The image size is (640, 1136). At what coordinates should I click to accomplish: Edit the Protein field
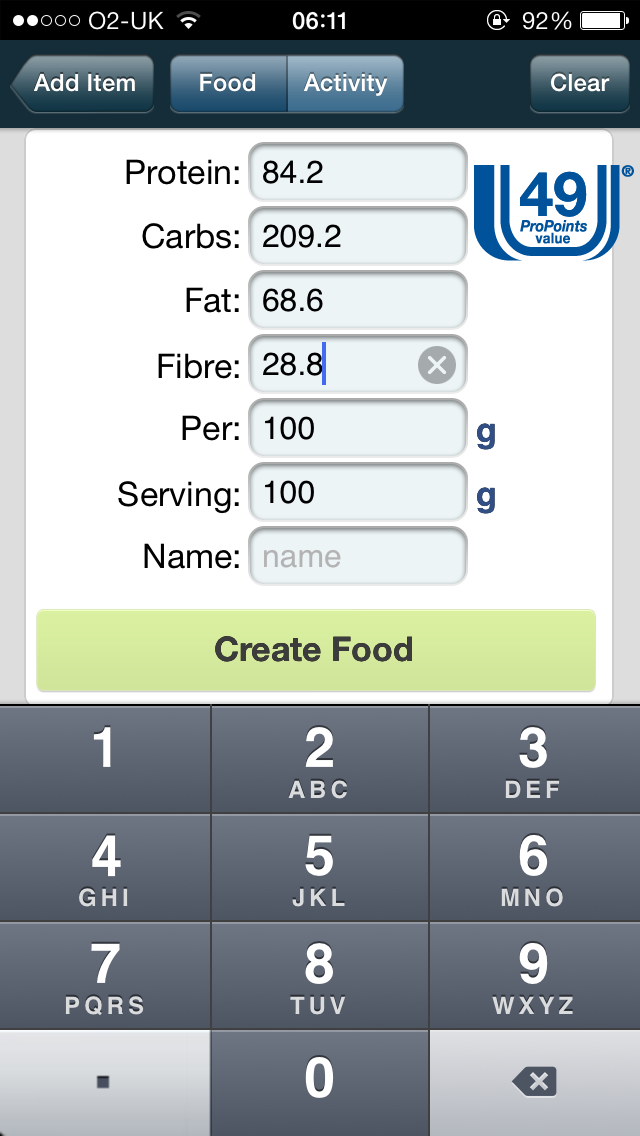pos(357,173)
